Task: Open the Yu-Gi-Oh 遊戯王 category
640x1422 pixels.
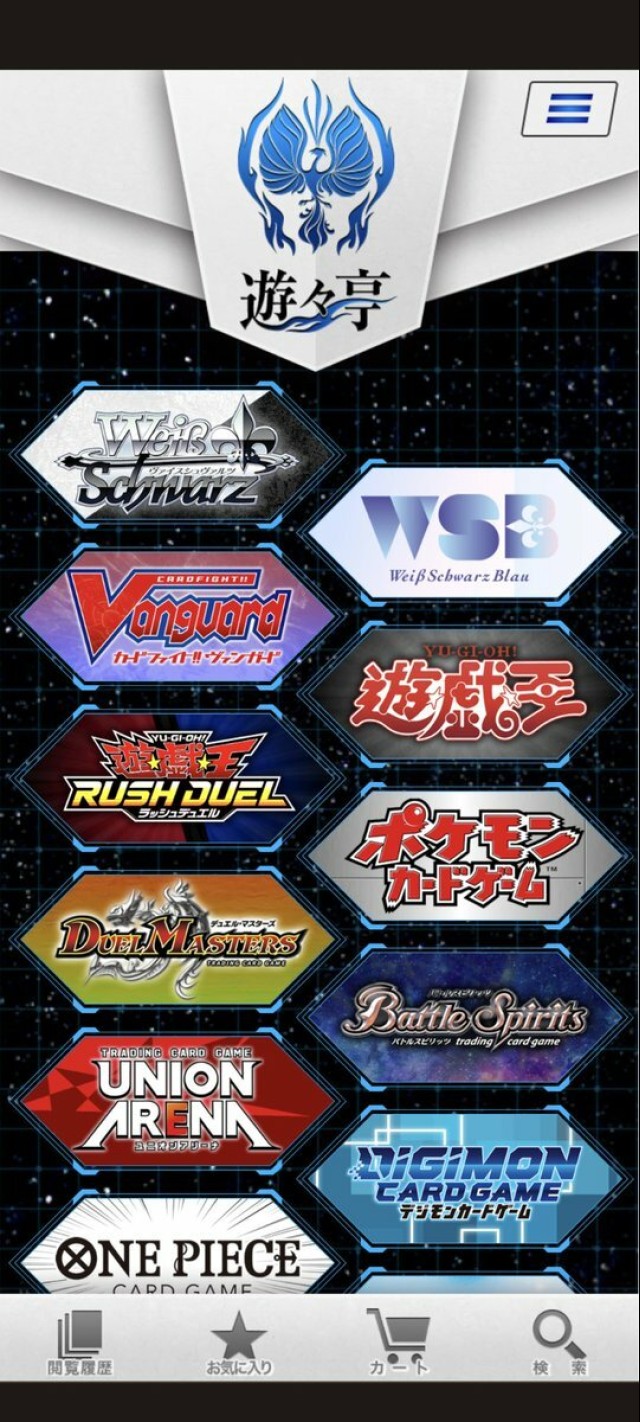Action: pos(461,693)
